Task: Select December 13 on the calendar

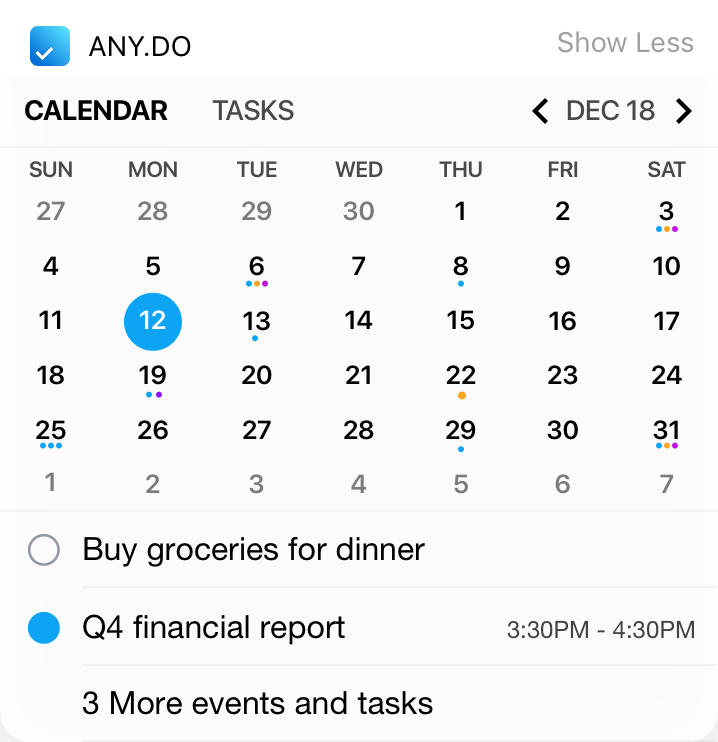Action: (x=257, y=321)
